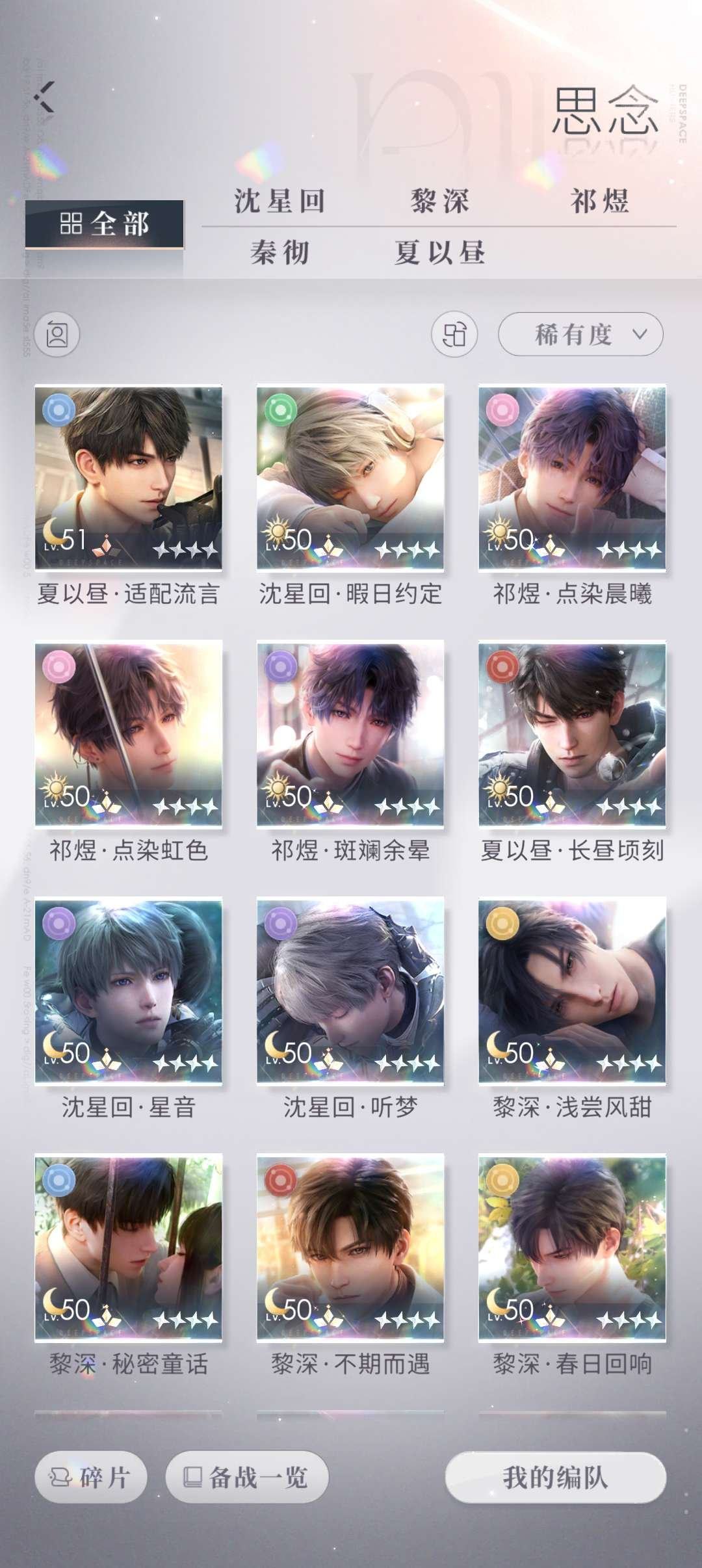Viewport: 702px width, 1568px height.
Task: Tap the portrait icon above the card grid
Action: 57,335
